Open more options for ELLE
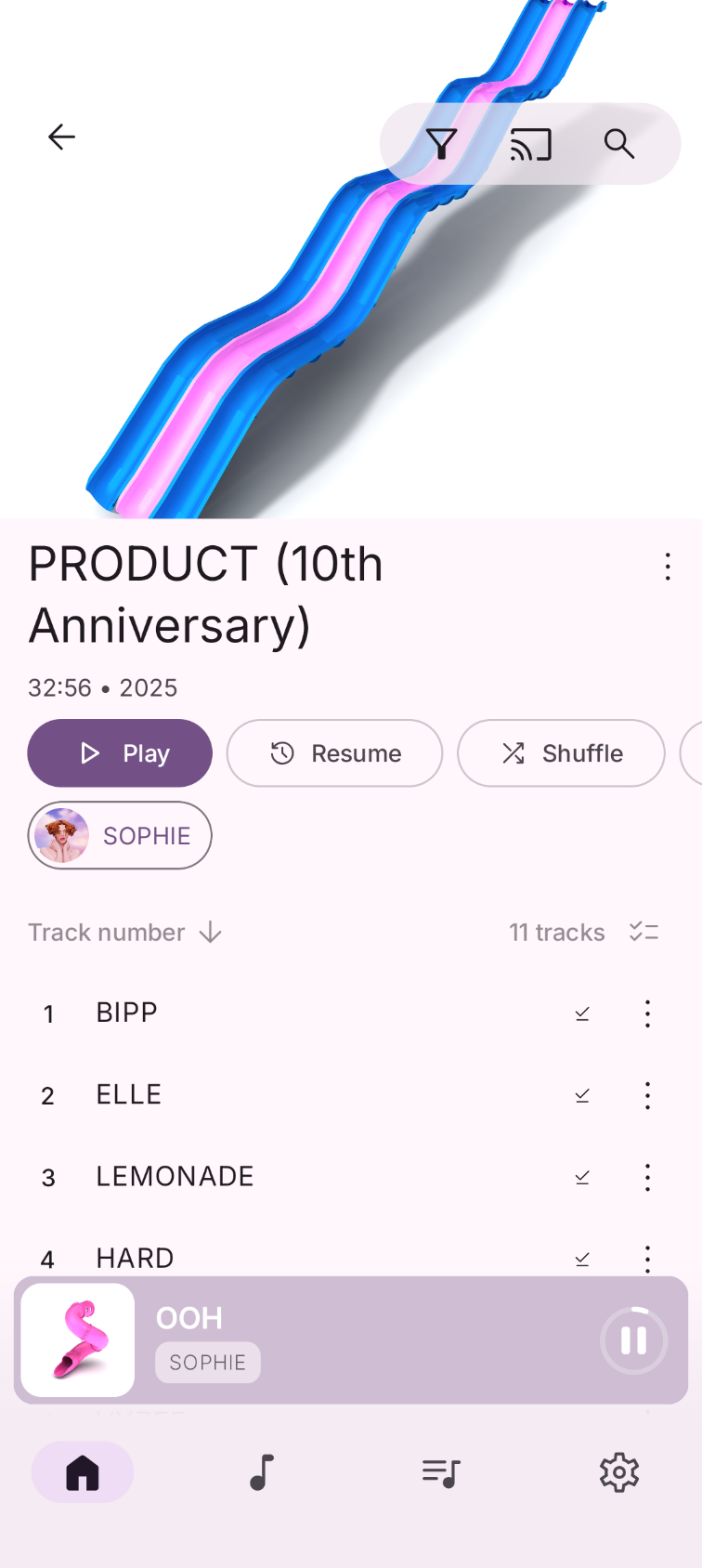 pos(647,1095)
